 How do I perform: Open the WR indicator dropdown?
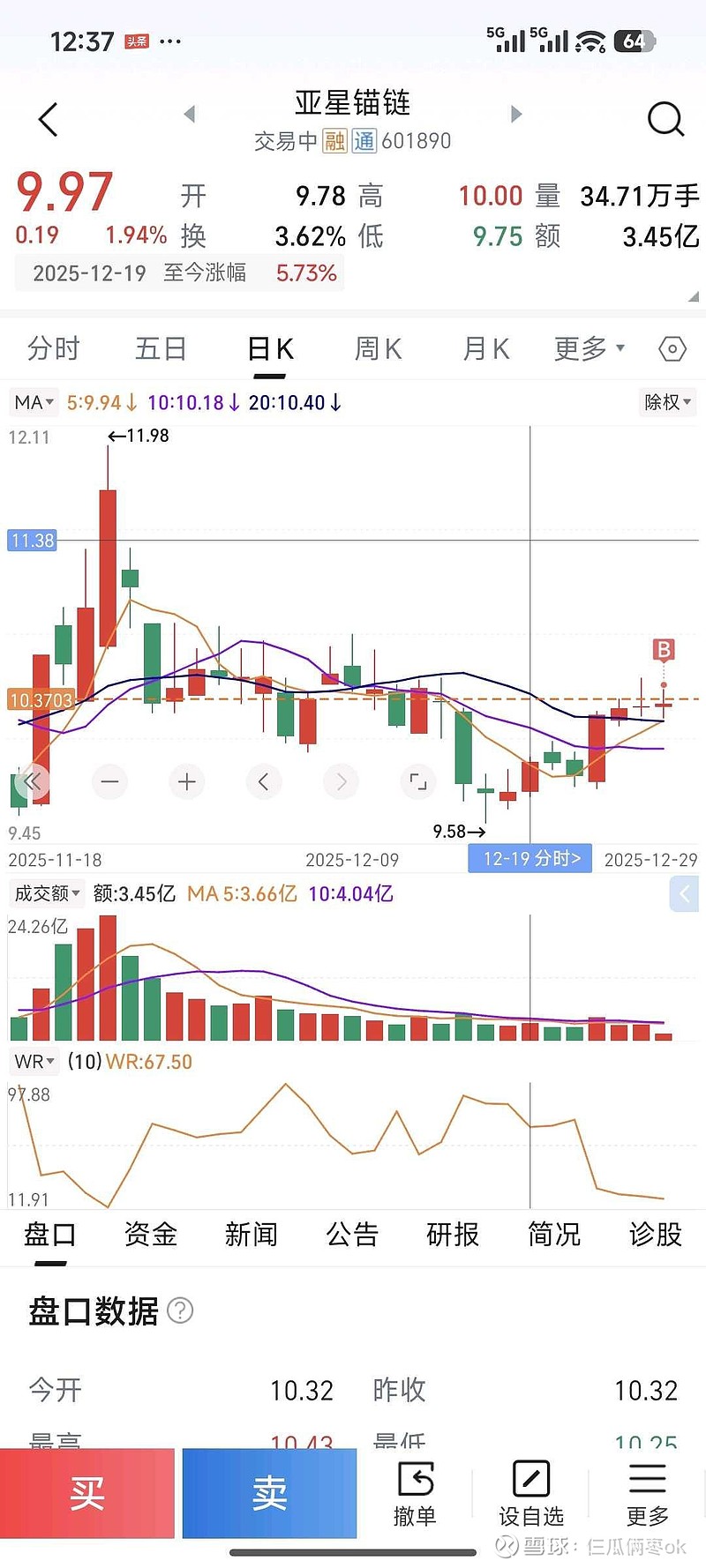[34, 1061]
